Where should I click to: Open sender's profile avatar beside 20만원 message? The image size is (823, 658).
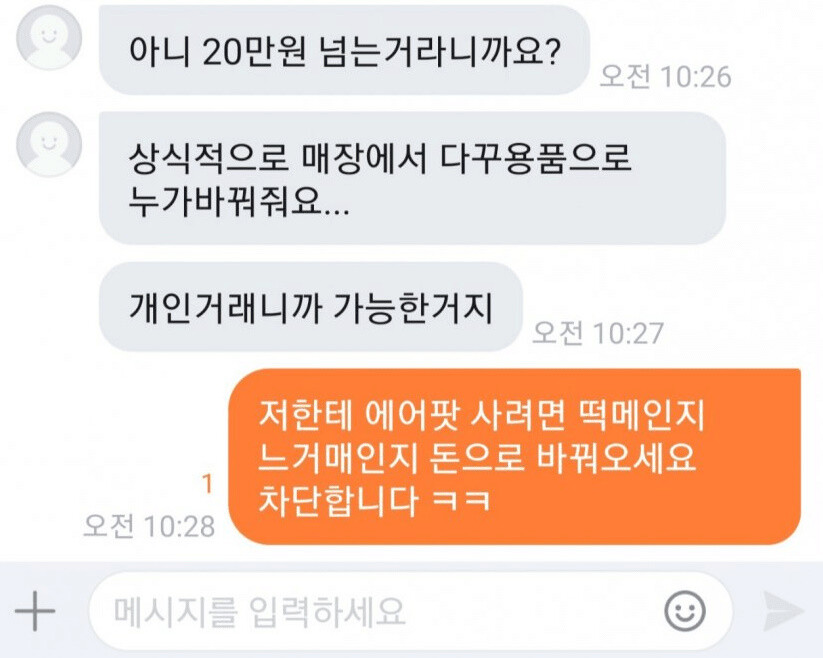coord(49,38)
